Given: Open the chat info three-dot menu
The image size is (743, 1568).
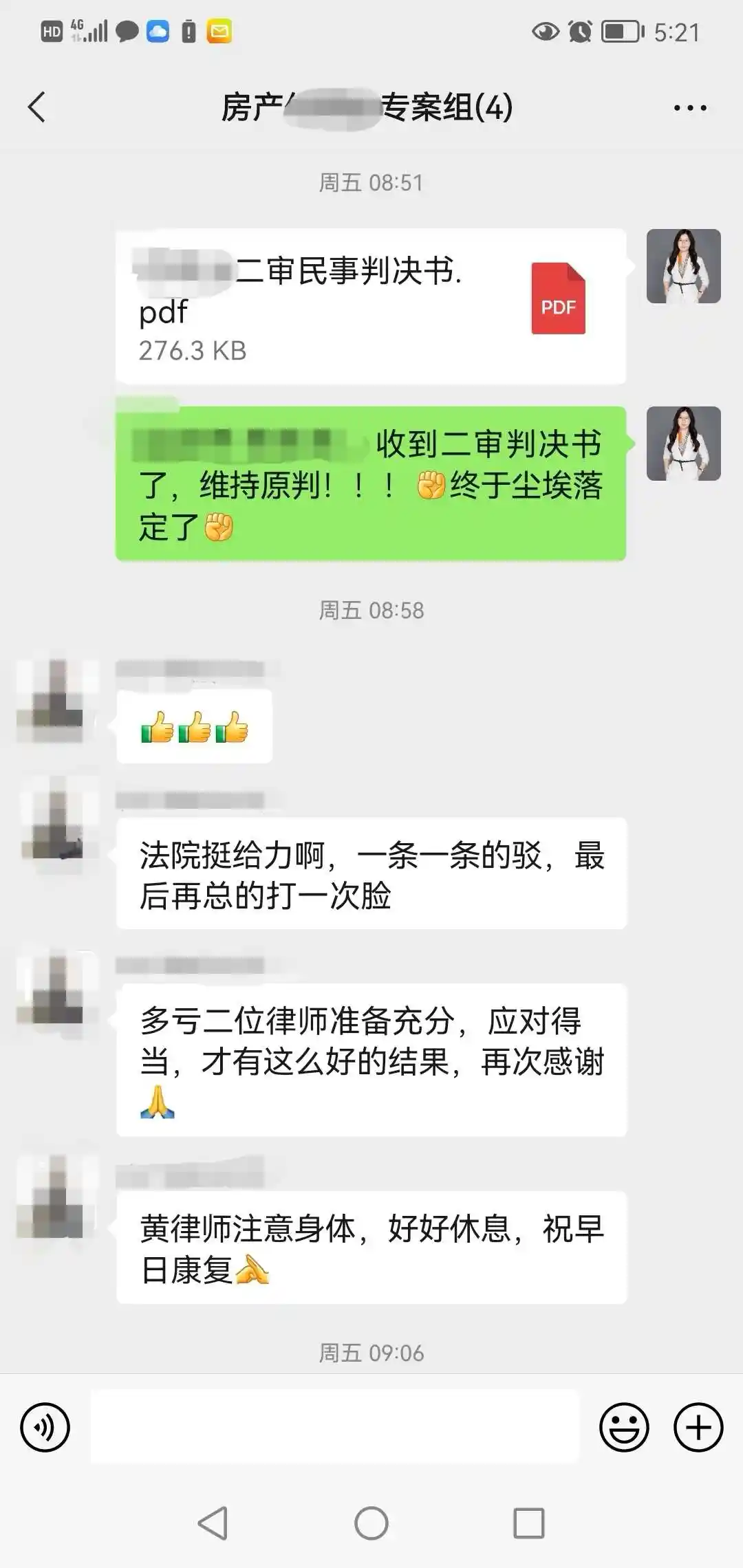Looking at the screenshot, I should (689, 108).
